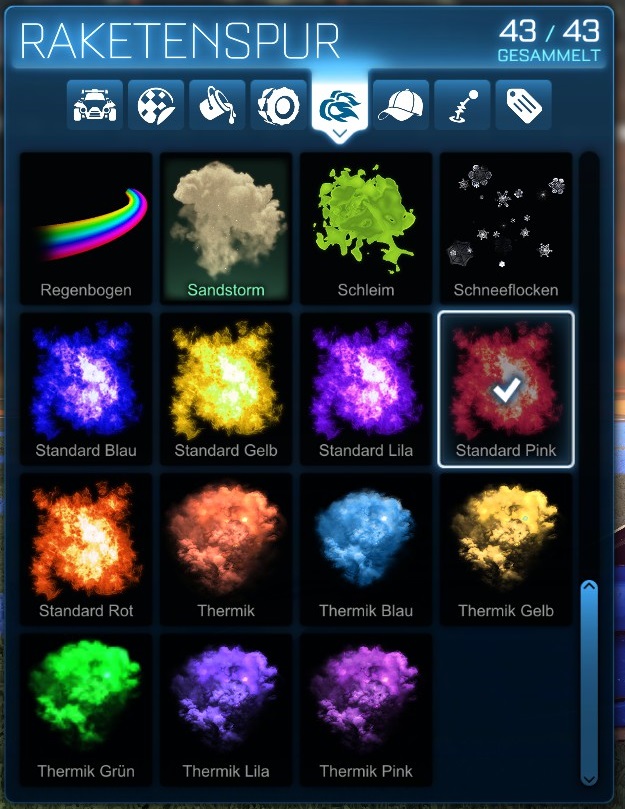Switch to the car body tab

[x=96, y=104]
